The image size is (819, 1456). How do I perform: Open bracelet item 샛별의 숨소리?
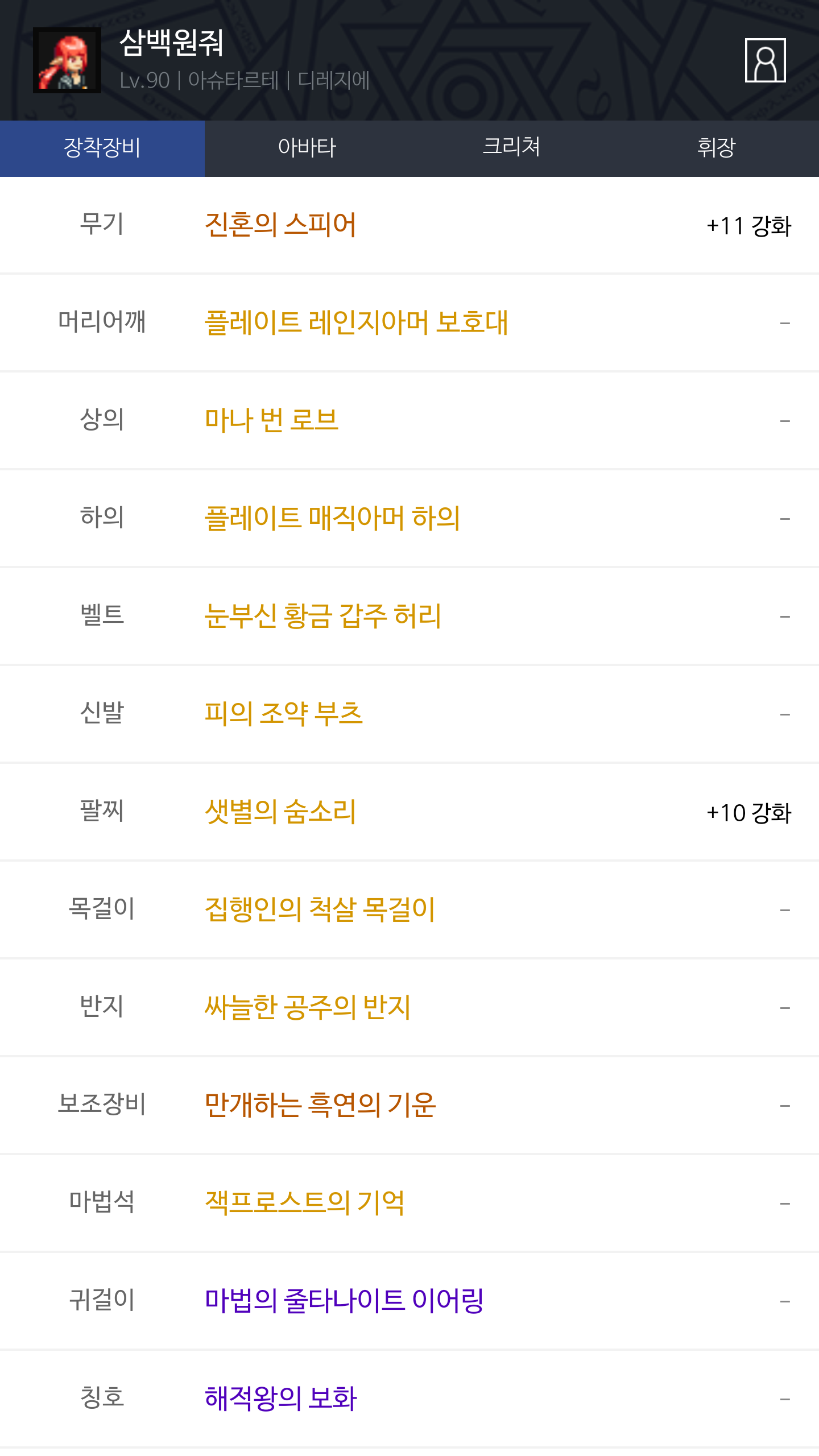click(x=280, y=812)
